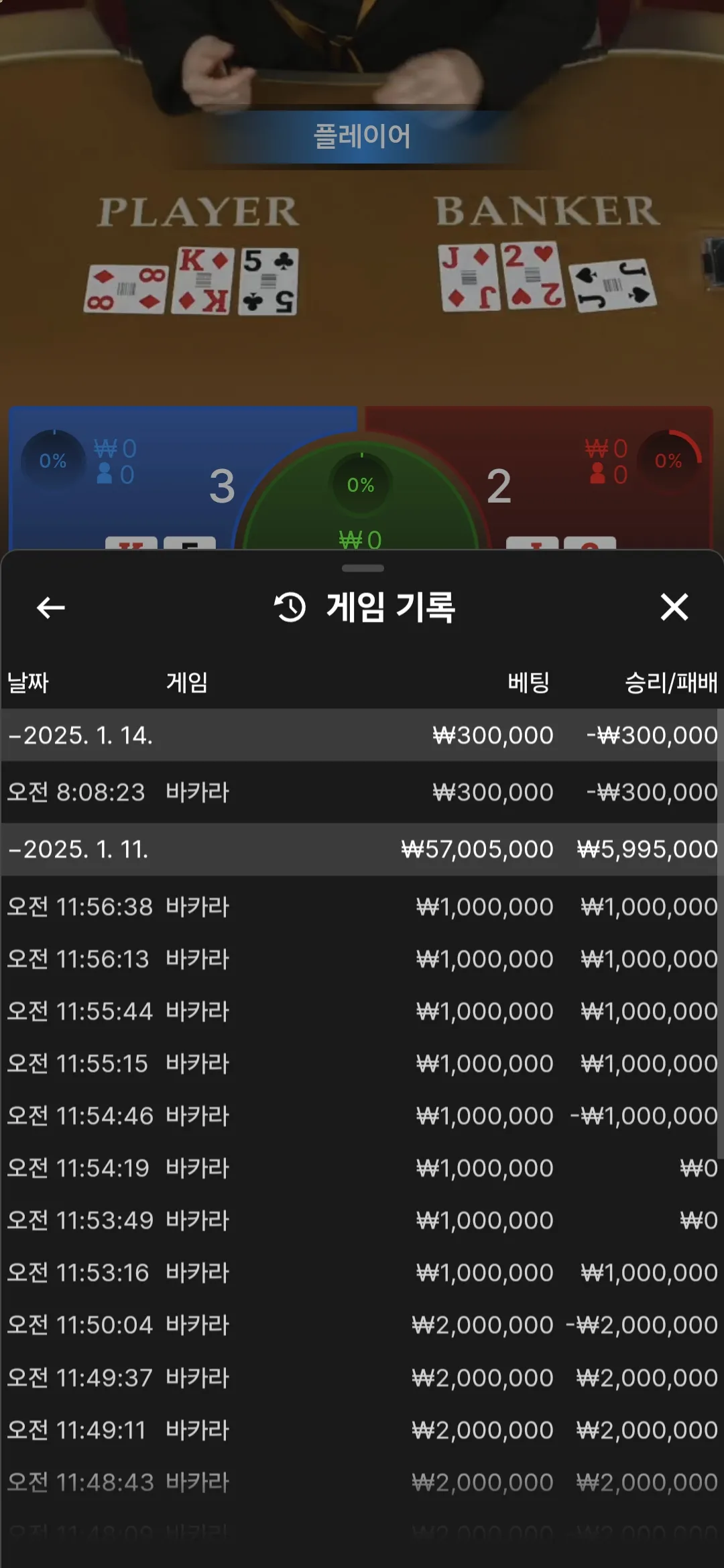Screen dimensions: 724x1568
Task: Open the 오전 11:50:04 바카라 record
Action: (x=362, y=1325)
